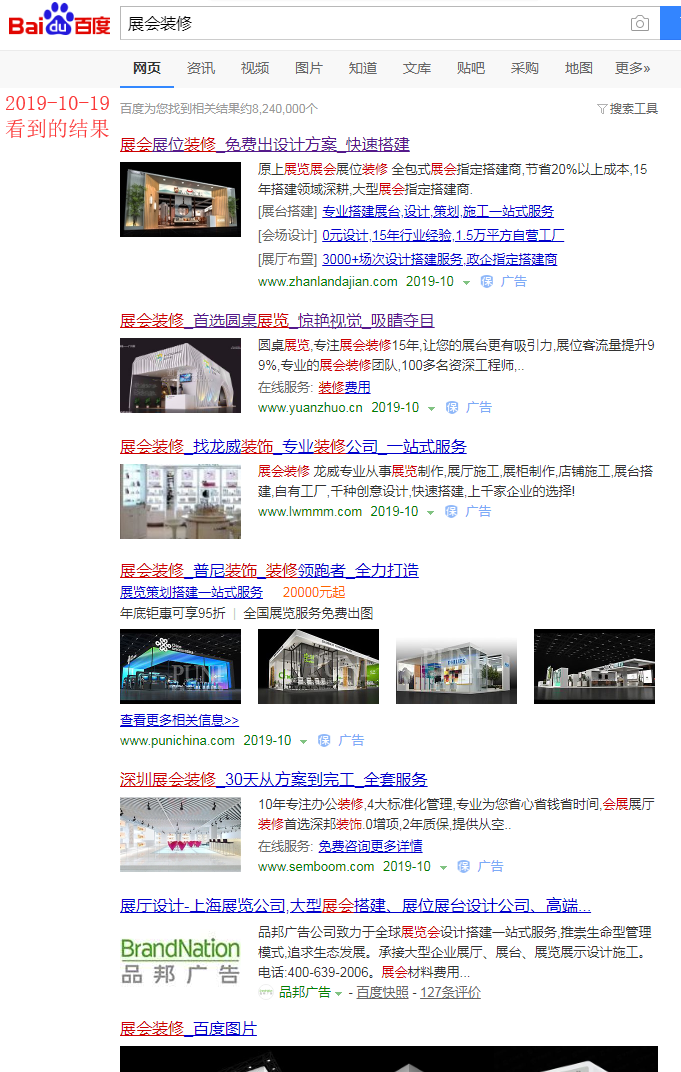The image size is (681, 1072).
Task: Tap 查看更多相关信息>> link
Action: coord(179,720)
